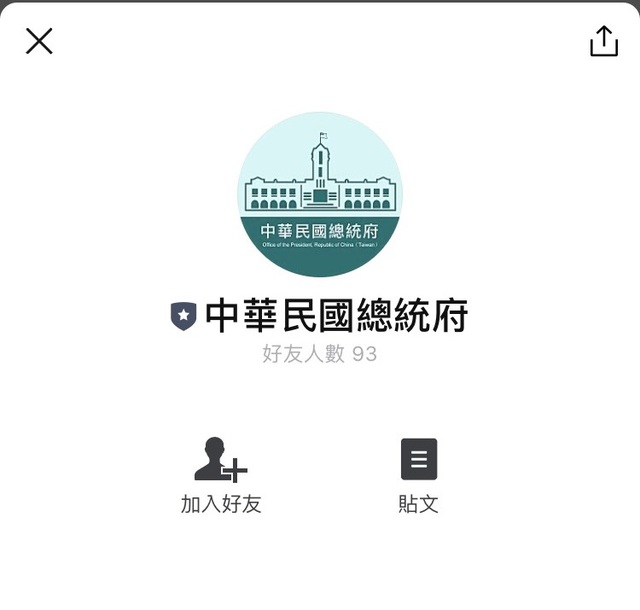Open the 貼文 posts page
Screen dimensions: 640x610
click(x=419, y=475)
